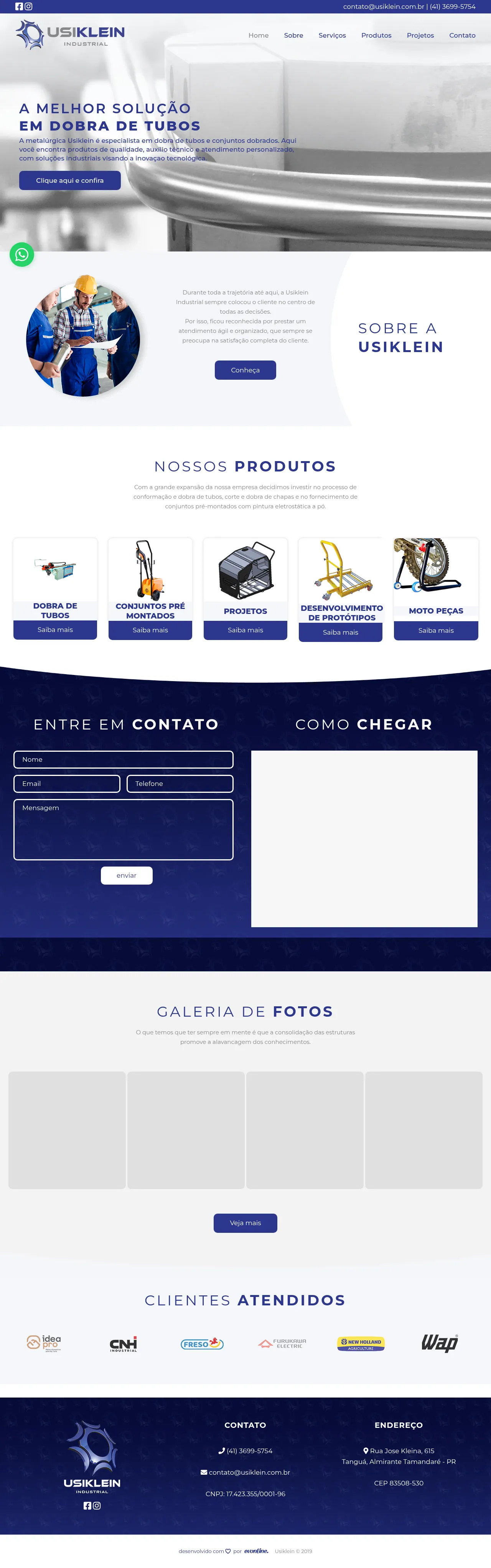Screen dimensions: 491x1568
Task: Open Serviços page from menu
Action: click(x=331, y=35)
